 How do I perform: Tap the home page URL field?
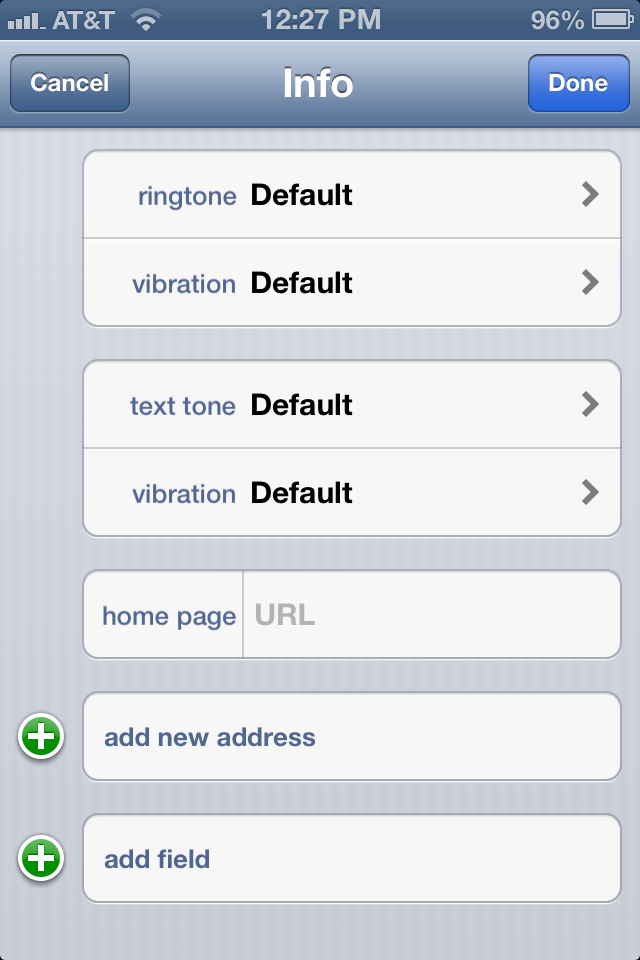430,615
